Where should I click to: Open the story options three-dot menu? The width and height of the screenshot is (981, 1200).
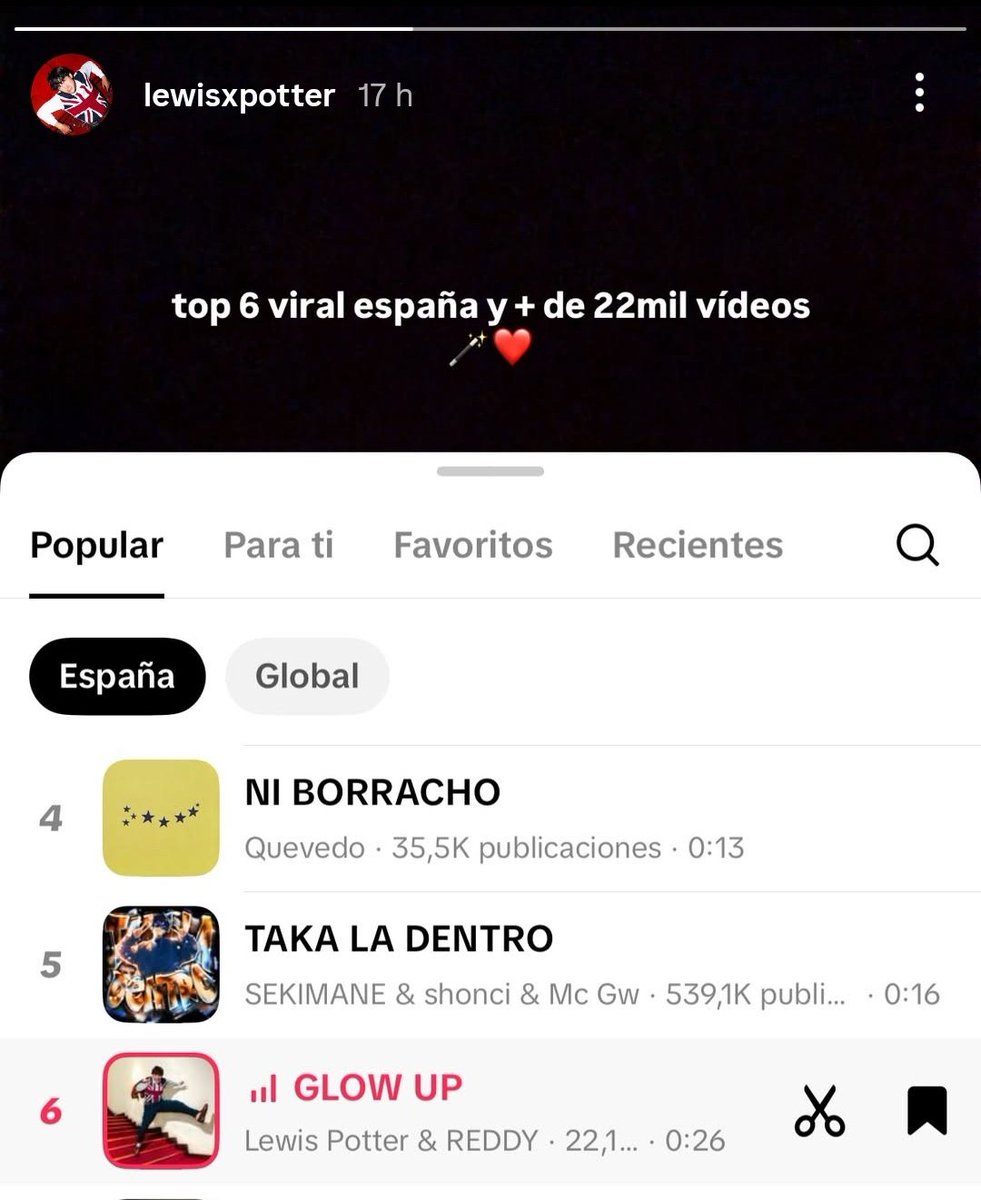[919, 93]
